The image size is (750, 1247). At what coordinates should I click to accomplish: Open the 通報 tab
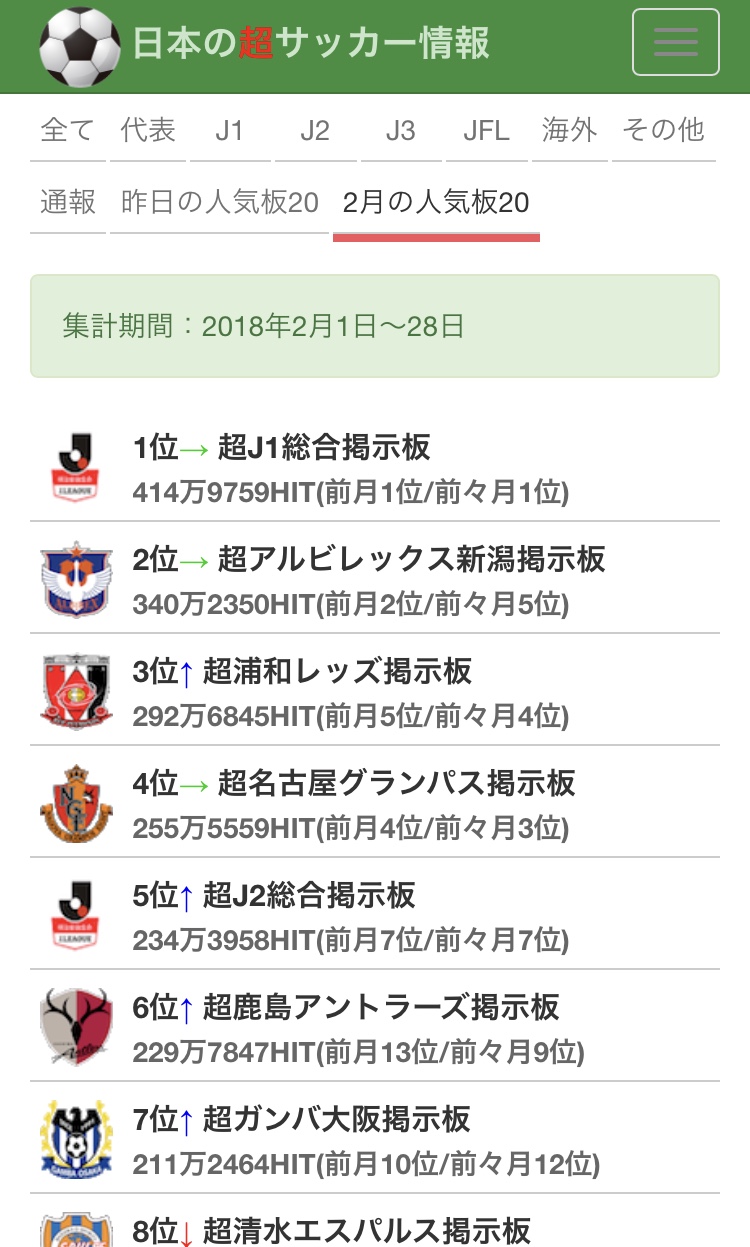68,203
